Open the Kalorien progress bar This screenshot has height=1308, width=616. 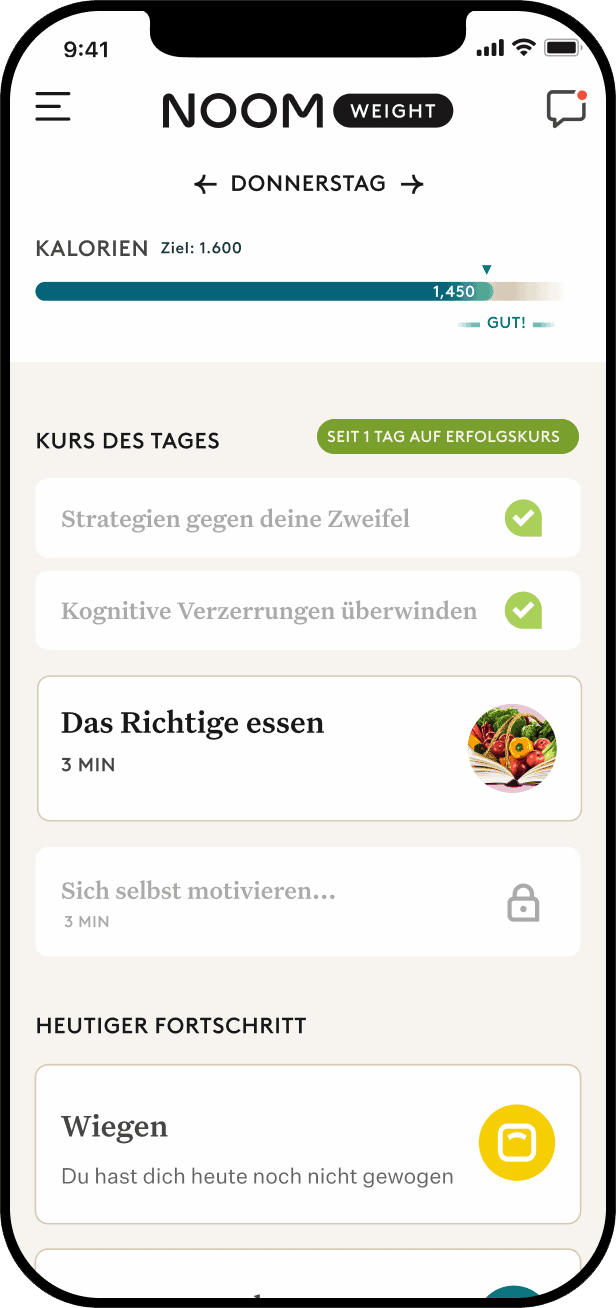pos(300,291)
